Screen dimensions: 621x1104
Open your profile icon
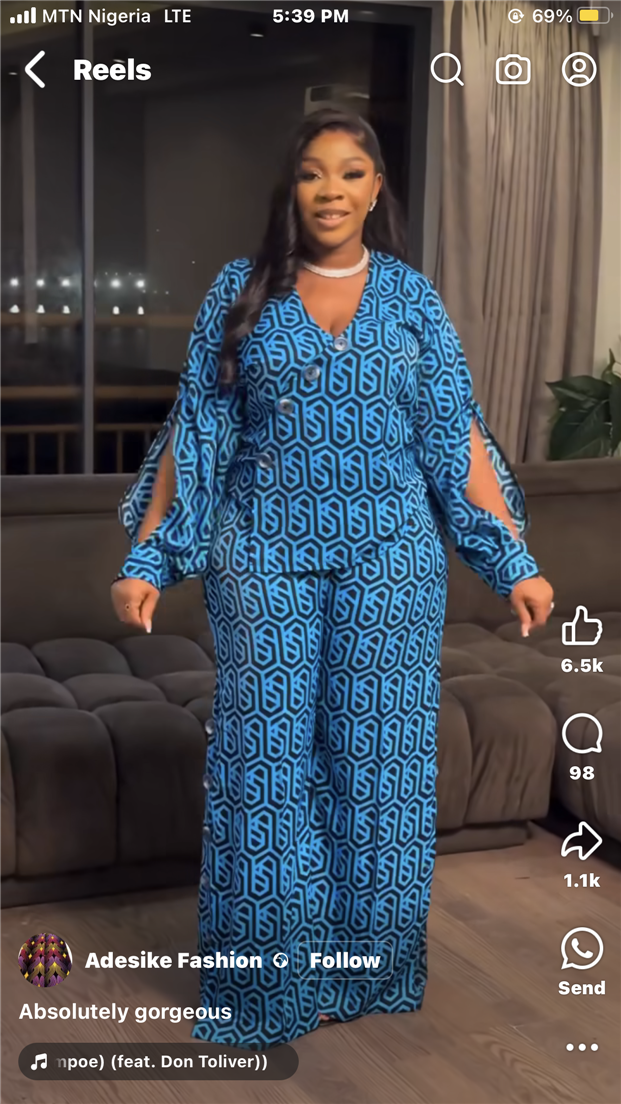579,69
